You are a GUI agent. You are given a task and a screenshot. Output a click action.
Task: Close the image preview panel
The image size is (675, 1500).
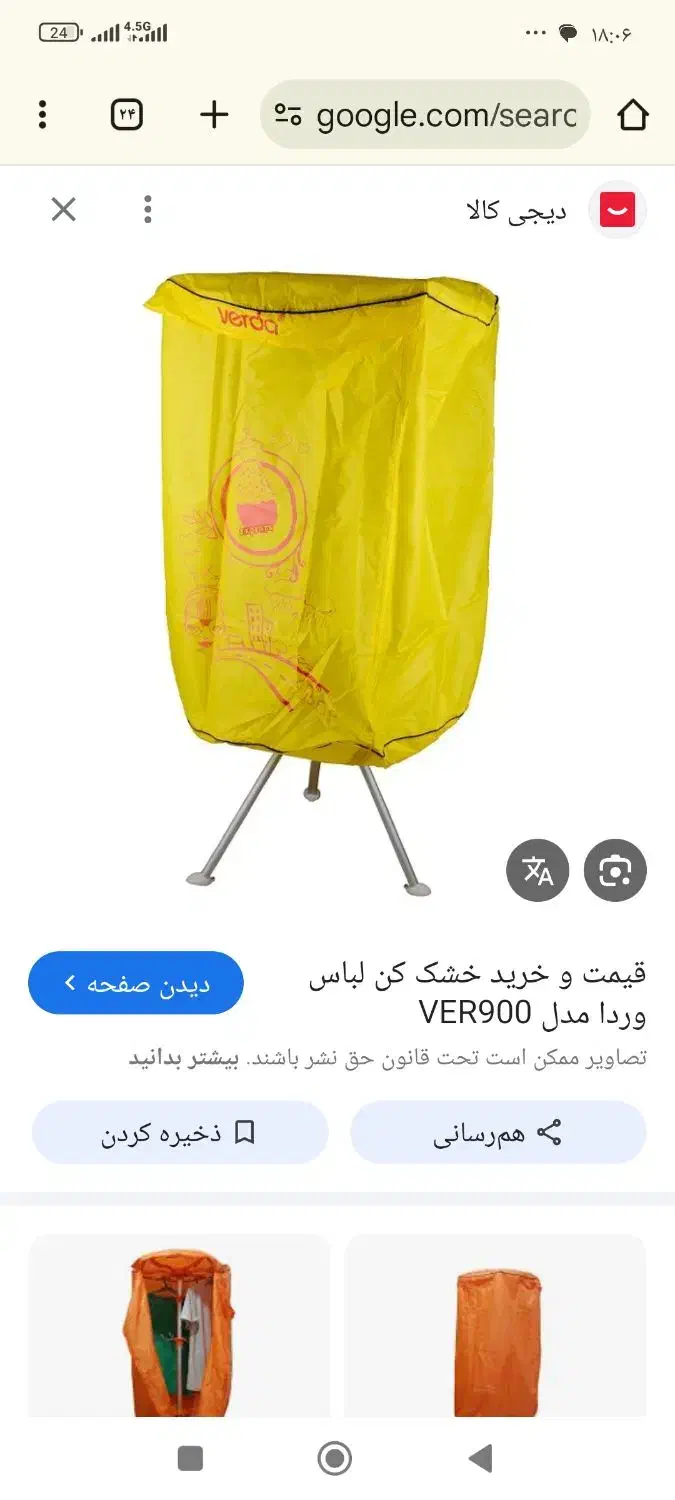point(63,209)
